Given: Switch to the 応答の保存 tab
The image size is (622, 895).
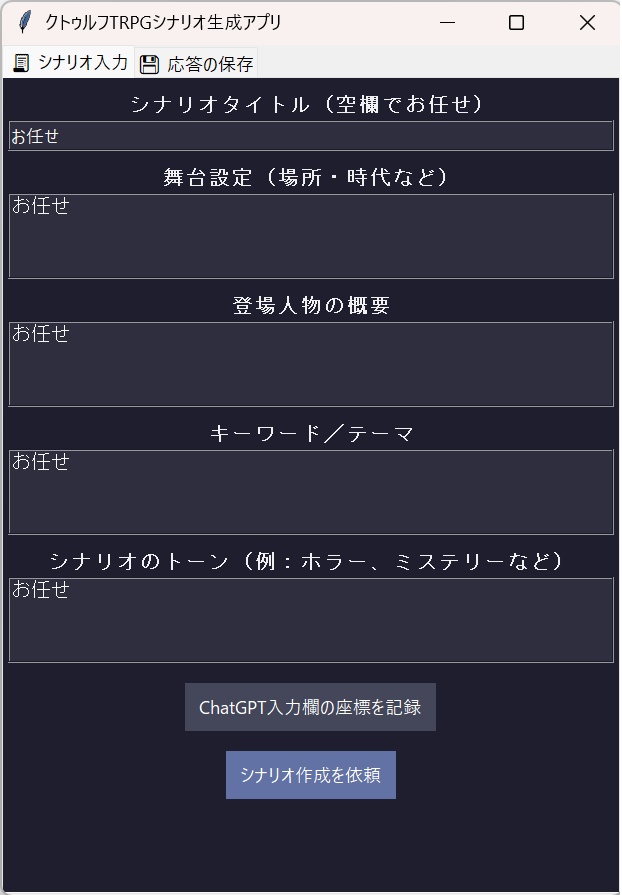Looking at the screenshot, I should tap(197, 64).
